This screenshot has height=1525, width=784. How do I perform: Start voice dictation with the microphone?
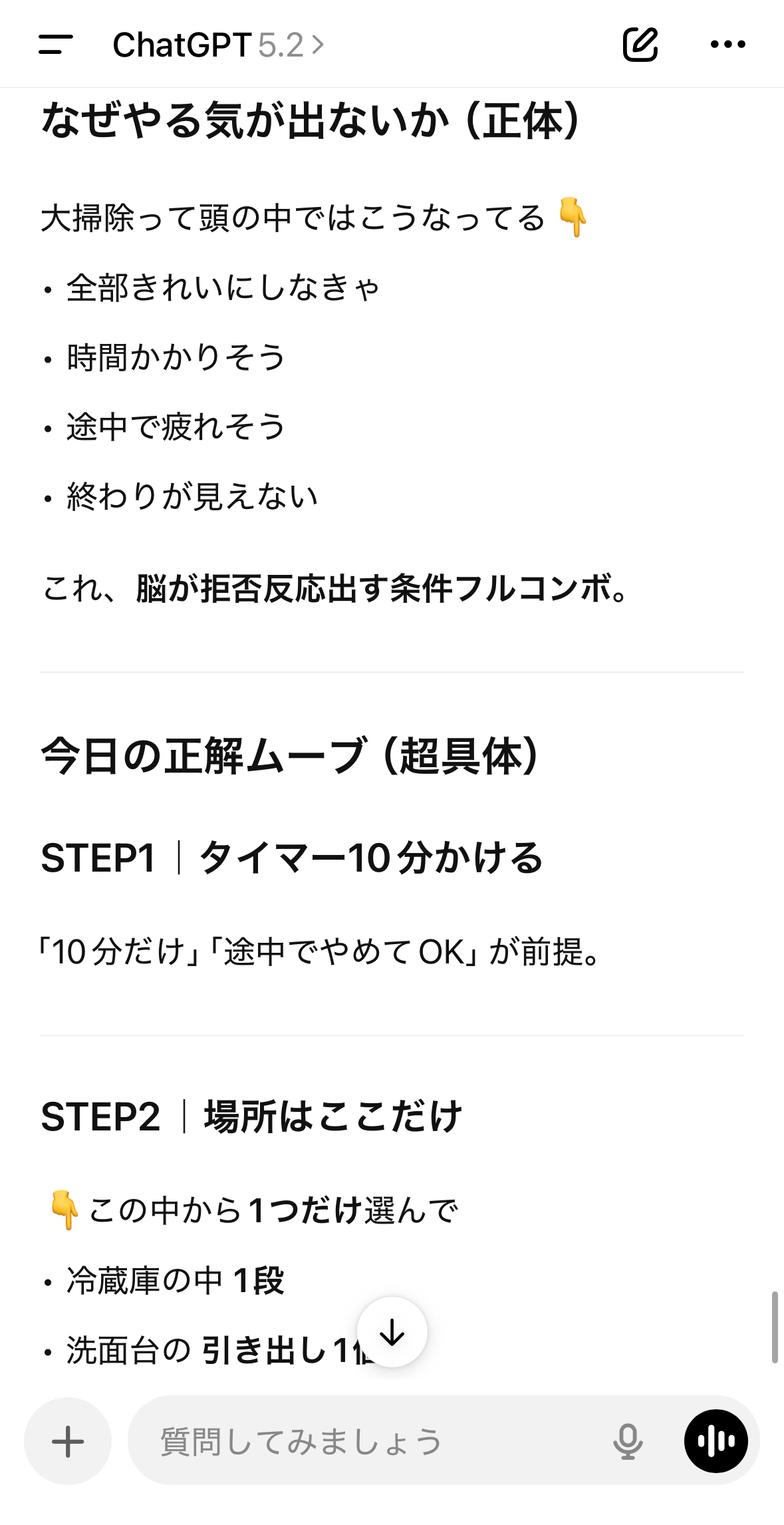[x=628, y=1441]
